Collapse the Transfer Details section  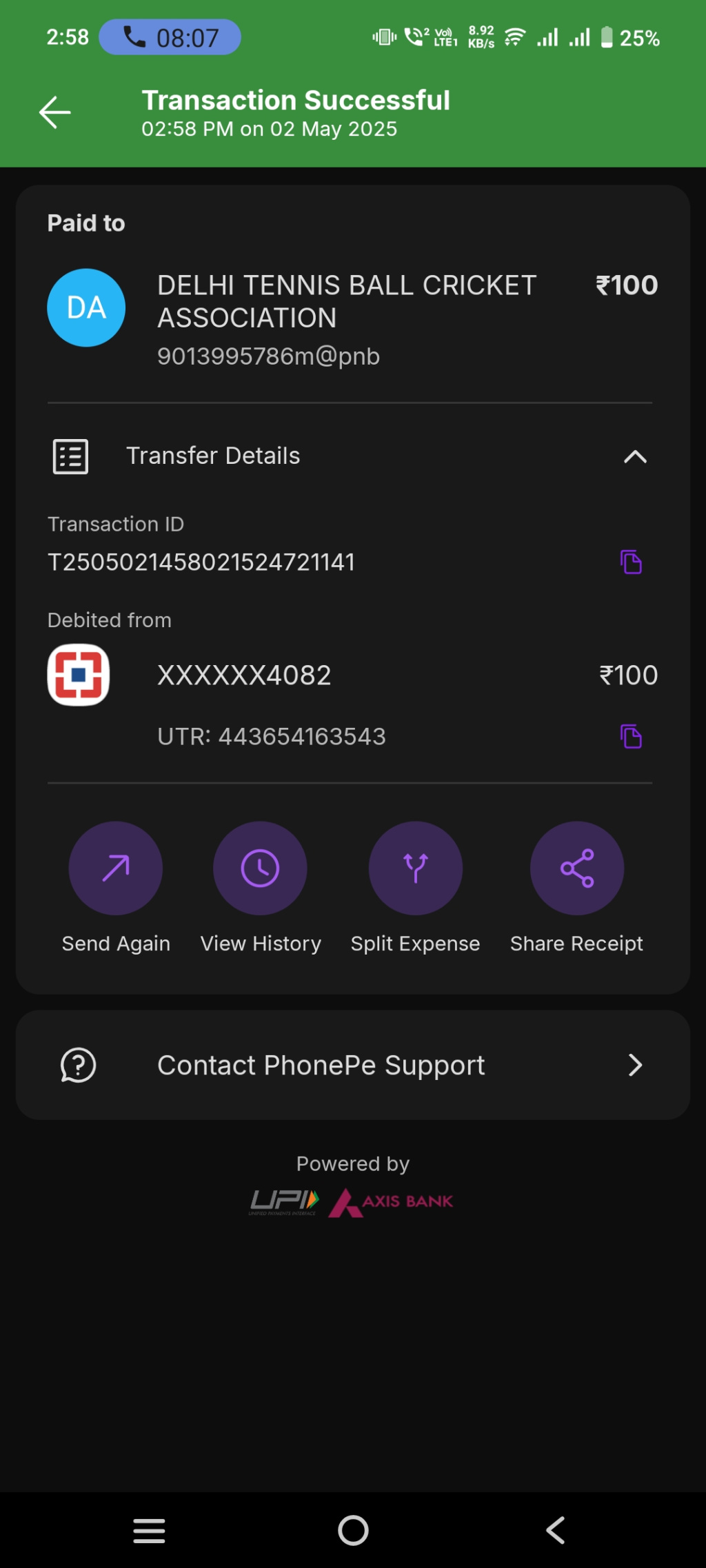(x=634, y=456)
